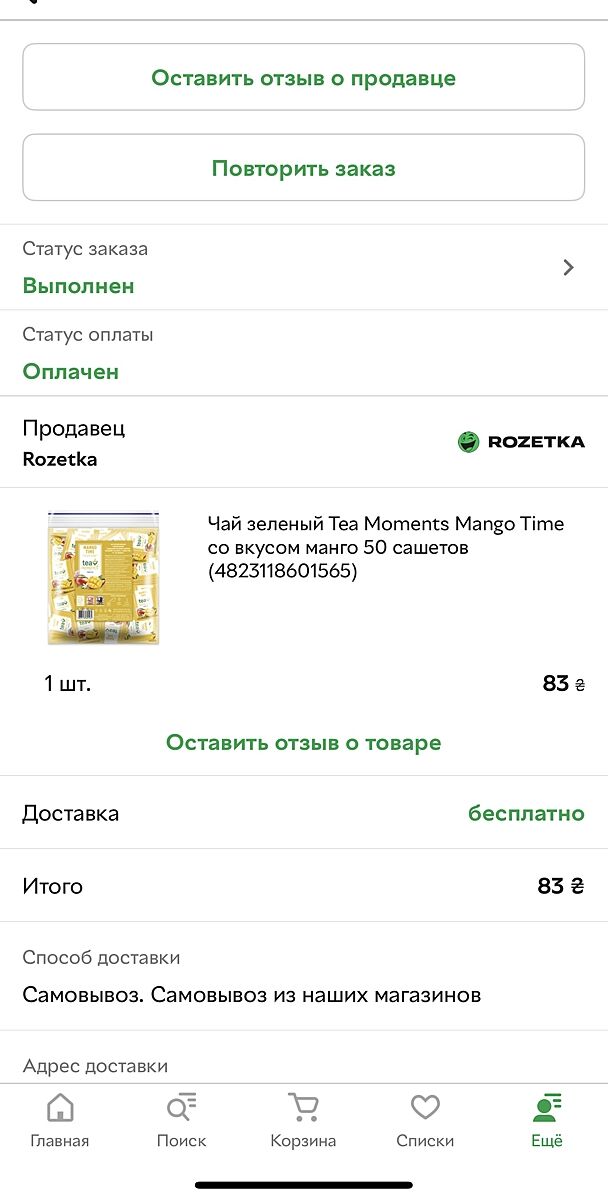Go to the "Главная" tab
This screenshot has width=608, height=1200.
60,1120
